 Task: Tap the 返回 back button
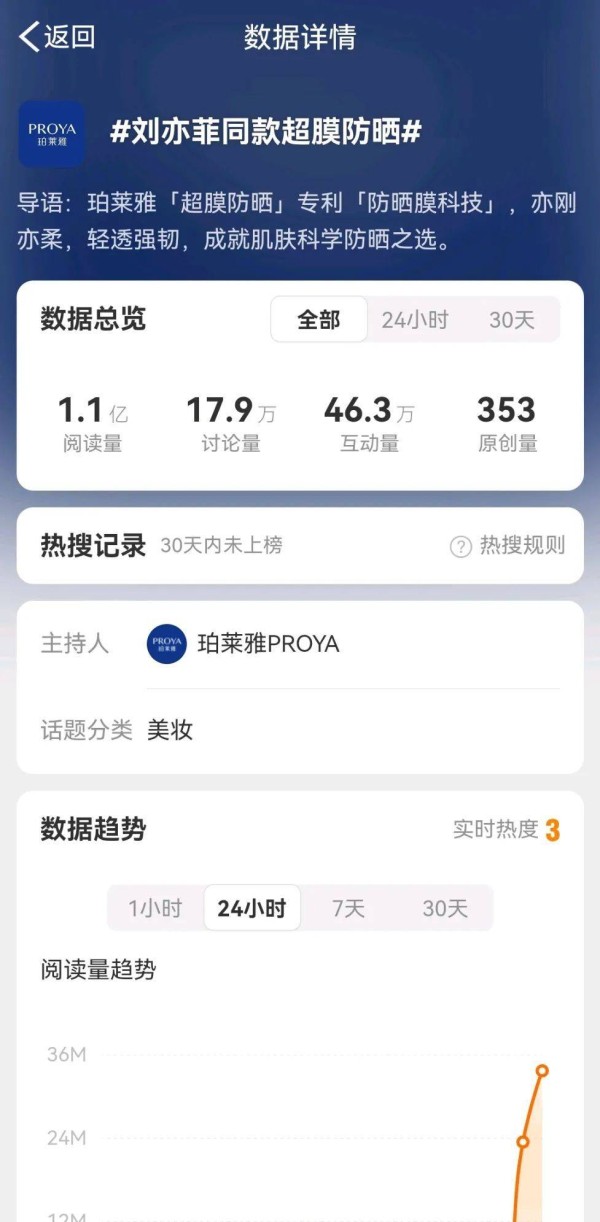(58, 38)
